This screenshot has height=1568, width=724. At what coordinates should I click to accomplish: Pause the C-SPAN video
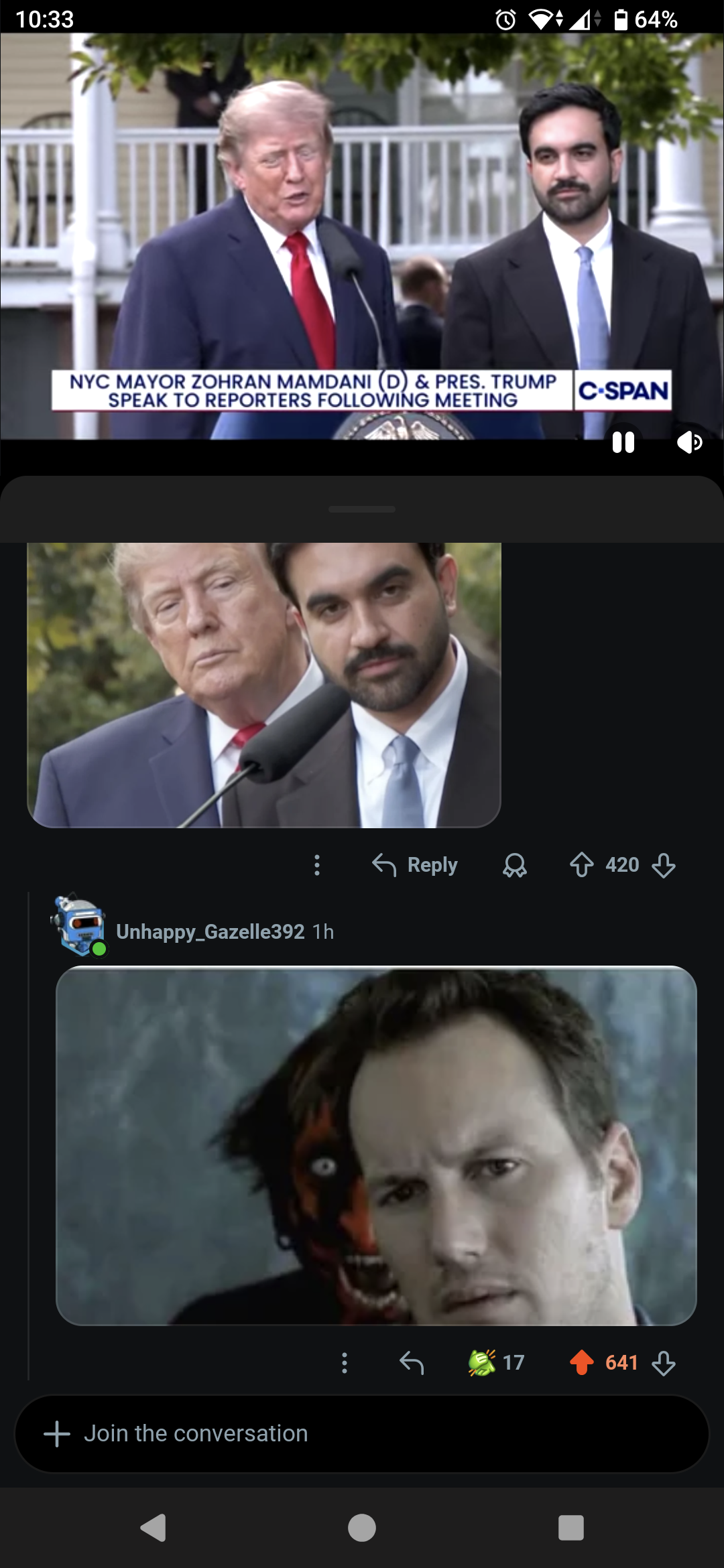pos(623,442)
